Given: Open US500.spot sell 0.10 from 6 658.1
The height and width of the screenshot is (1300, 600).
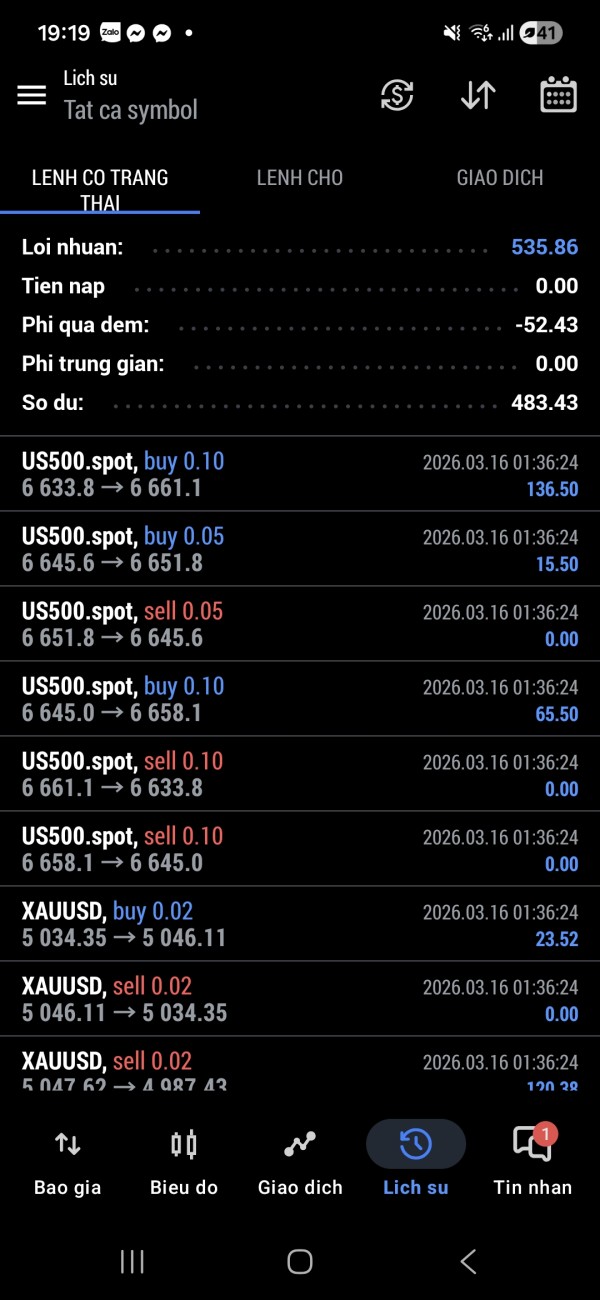Looking at the screenshot, I should [x=300, y=849].
